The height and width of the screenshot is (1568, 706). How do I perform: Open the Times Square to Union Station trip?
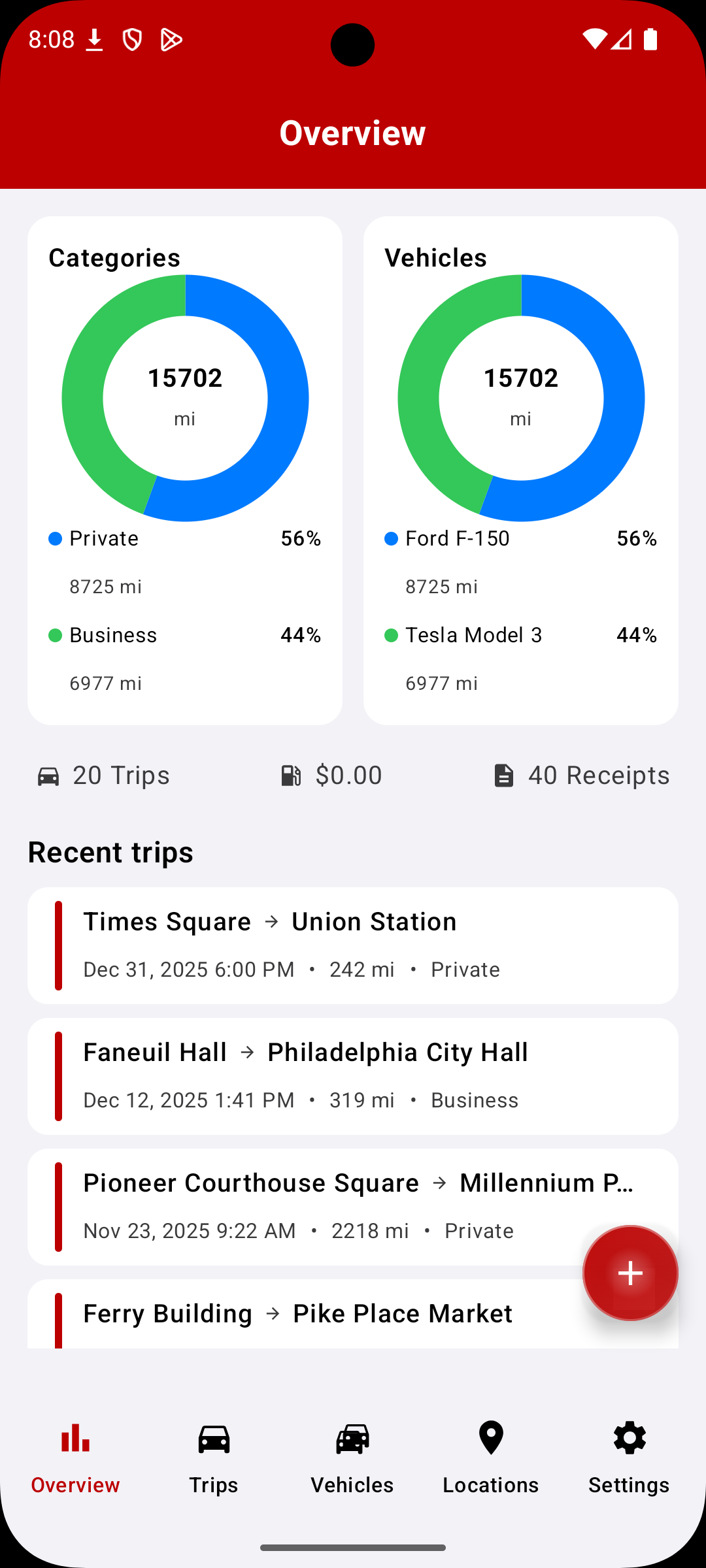tap(353, 945)
